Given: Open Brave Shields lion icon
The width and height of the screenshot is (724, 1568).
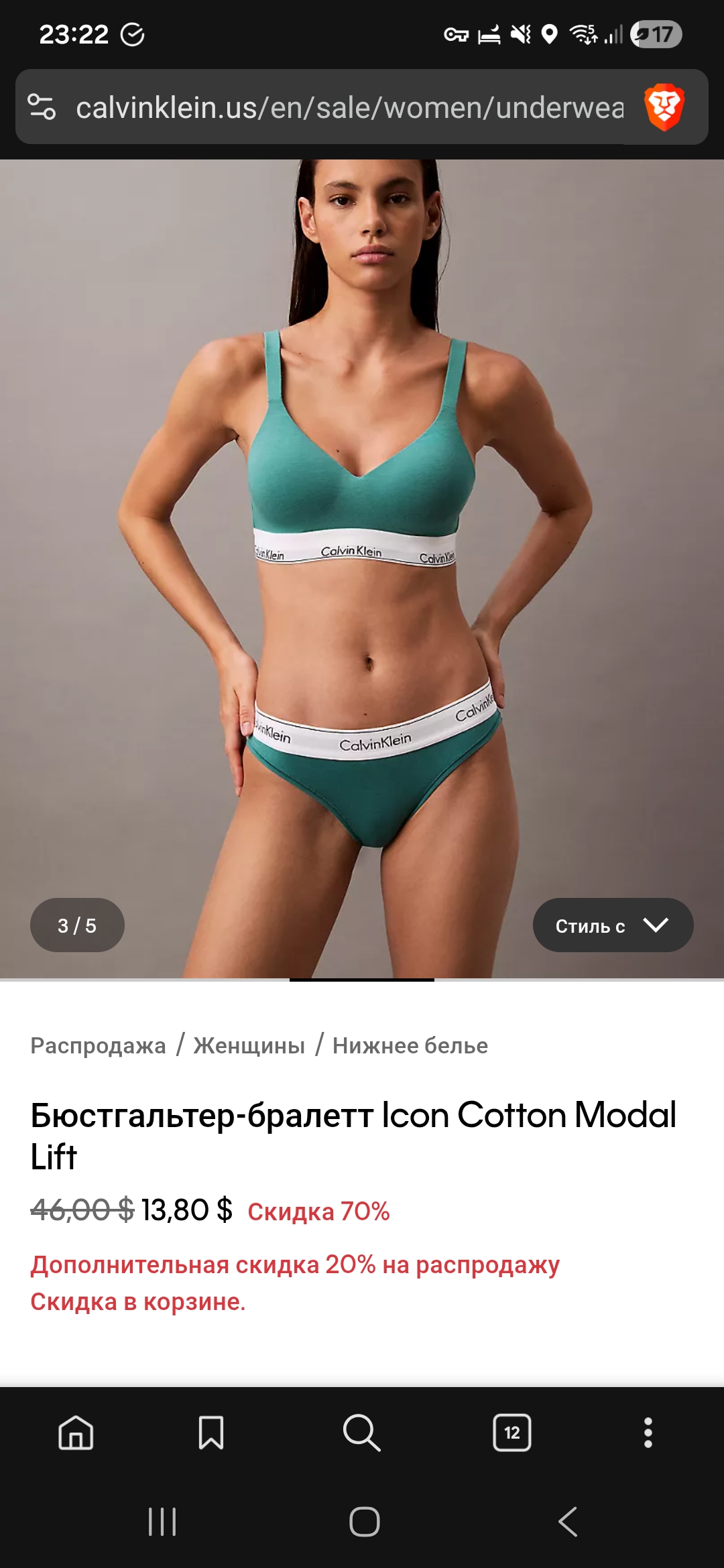Looking at the screenshot, I should 664,107.
